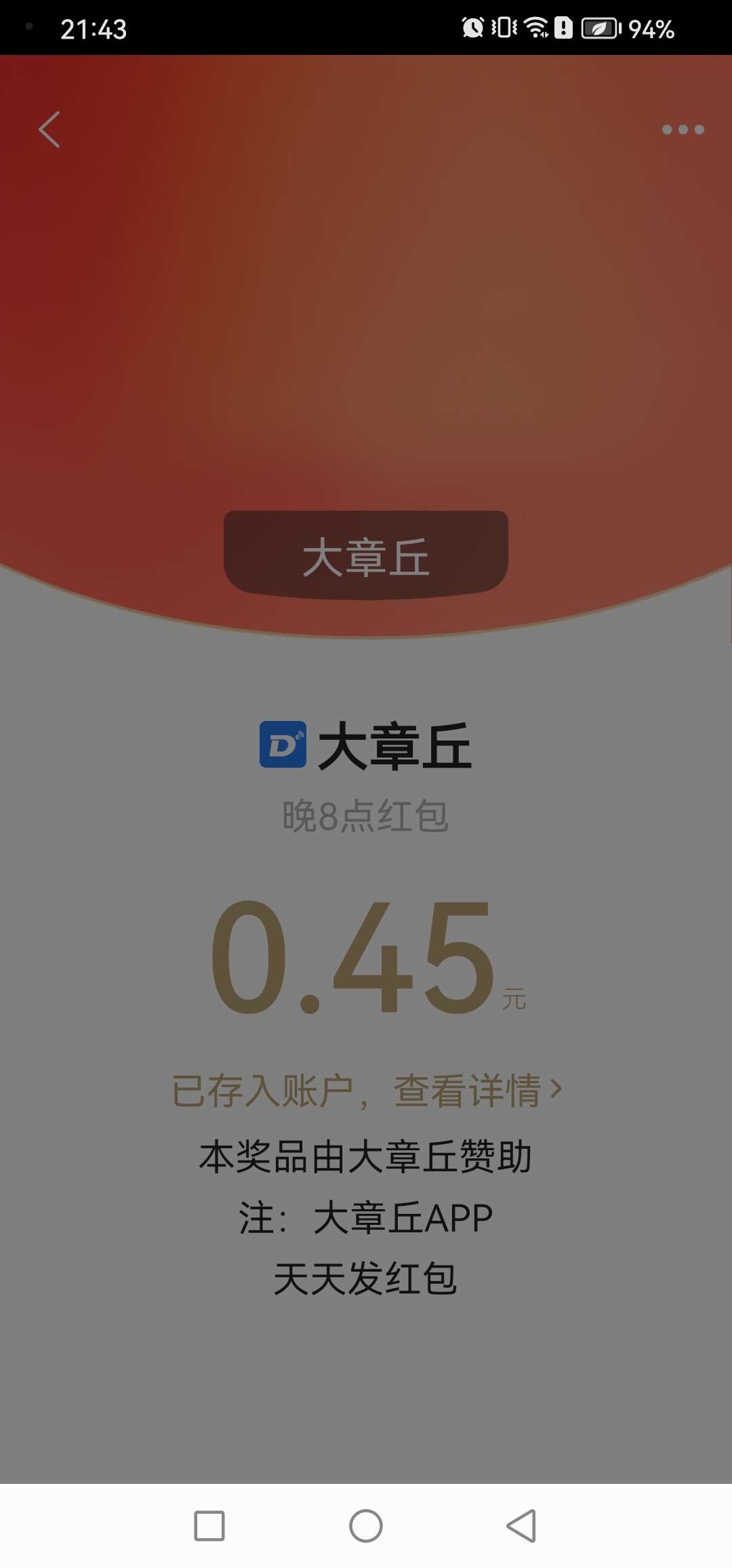Image resolution: width=732 pixels, height=1568 pixels.
Task: Open recent apps from the navigation bar
Action: [x=209, y=1526]
